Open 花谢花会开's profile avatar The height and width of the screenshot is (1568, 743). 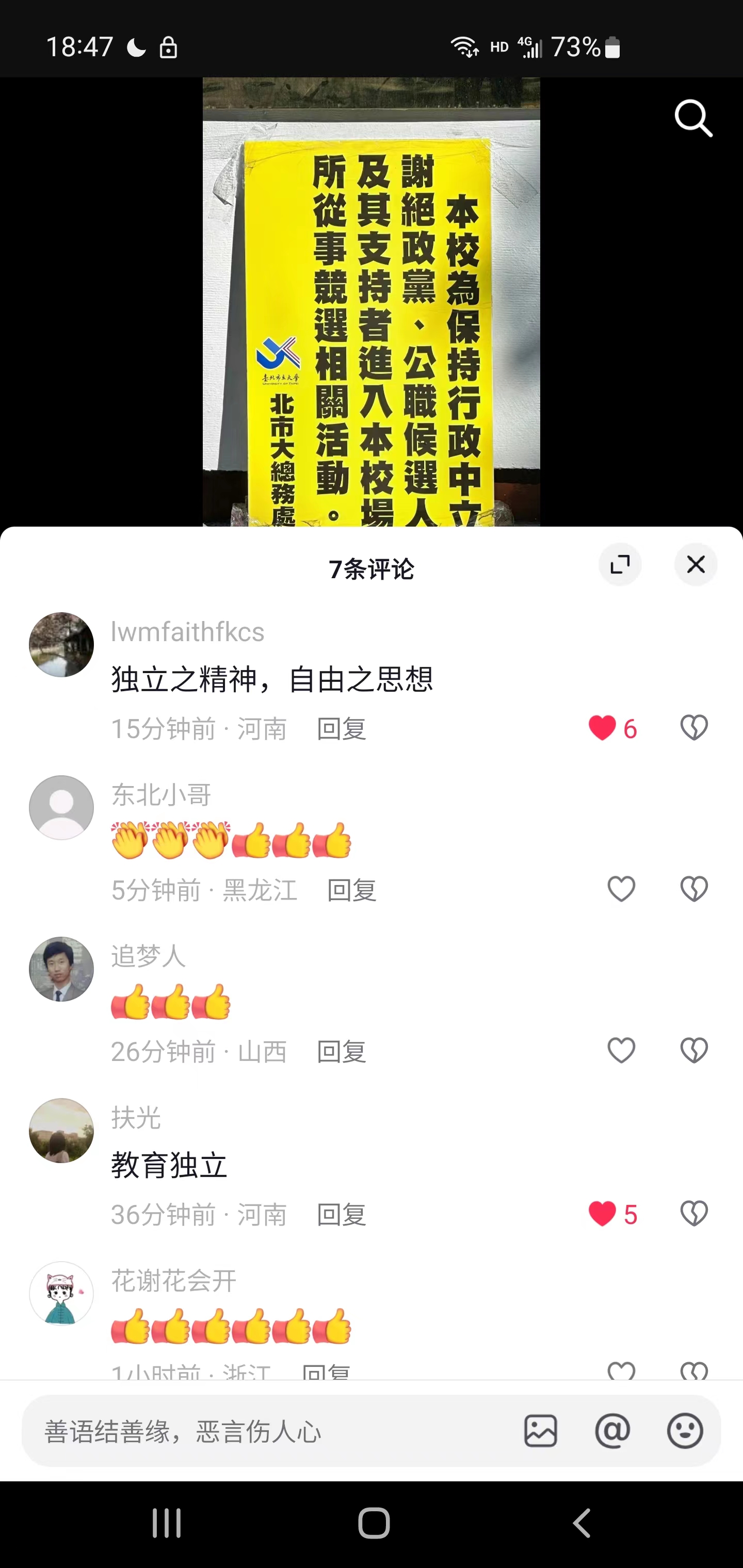pos(61,1294)
